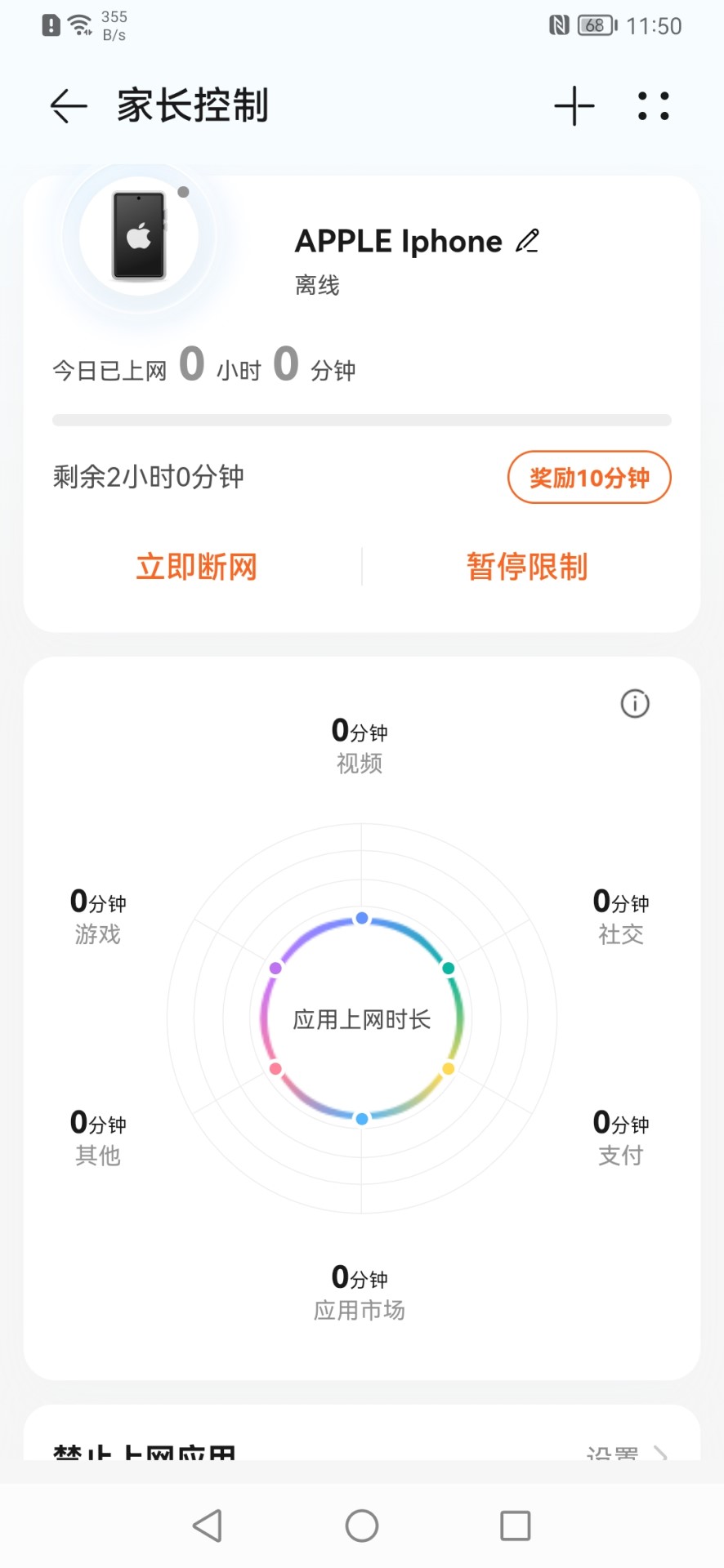The height and width of the screenshot is (1568, 724).
Task: Tap the 社交 segment on the usage chart
Action: [448, 967]
